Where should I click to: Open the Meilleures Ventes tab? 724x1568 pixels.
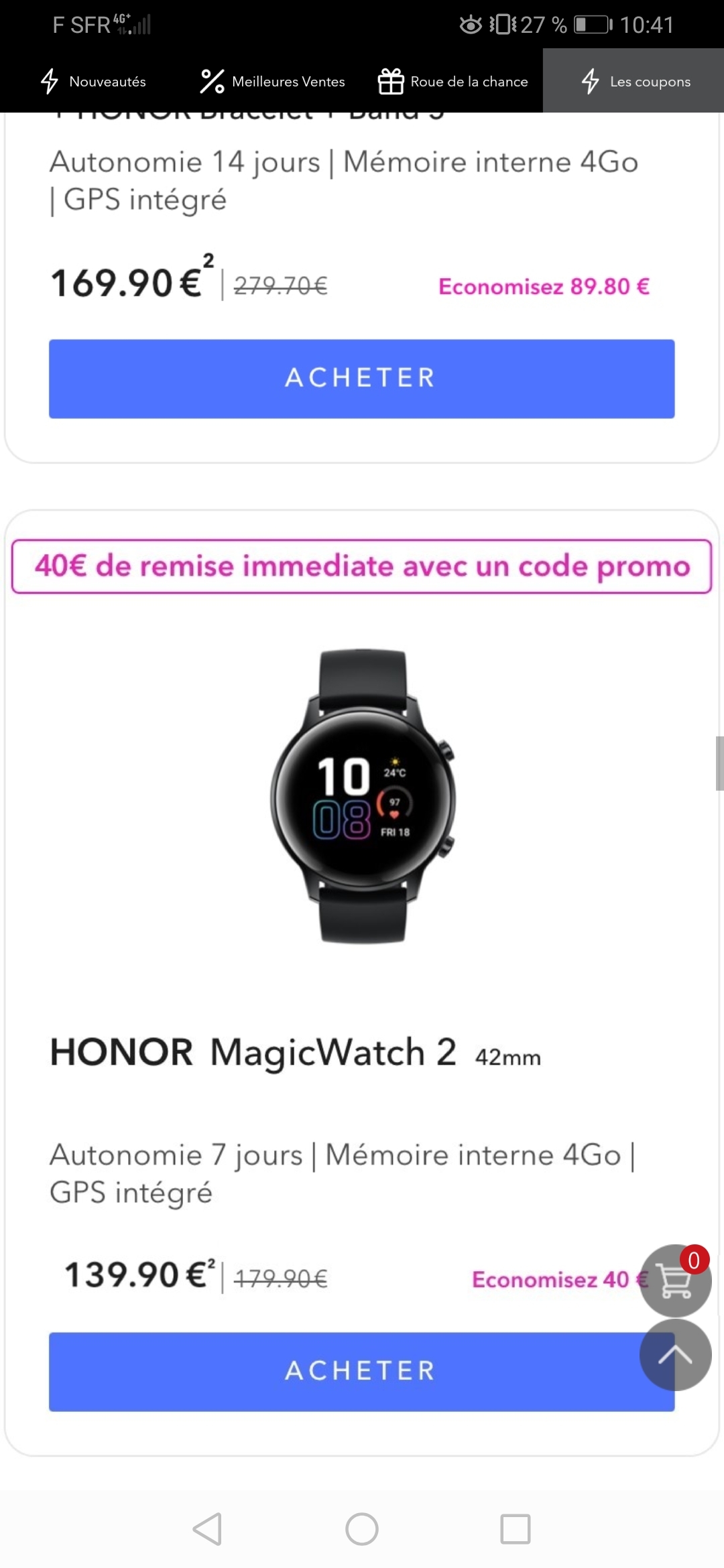click(x=273, y=82)
